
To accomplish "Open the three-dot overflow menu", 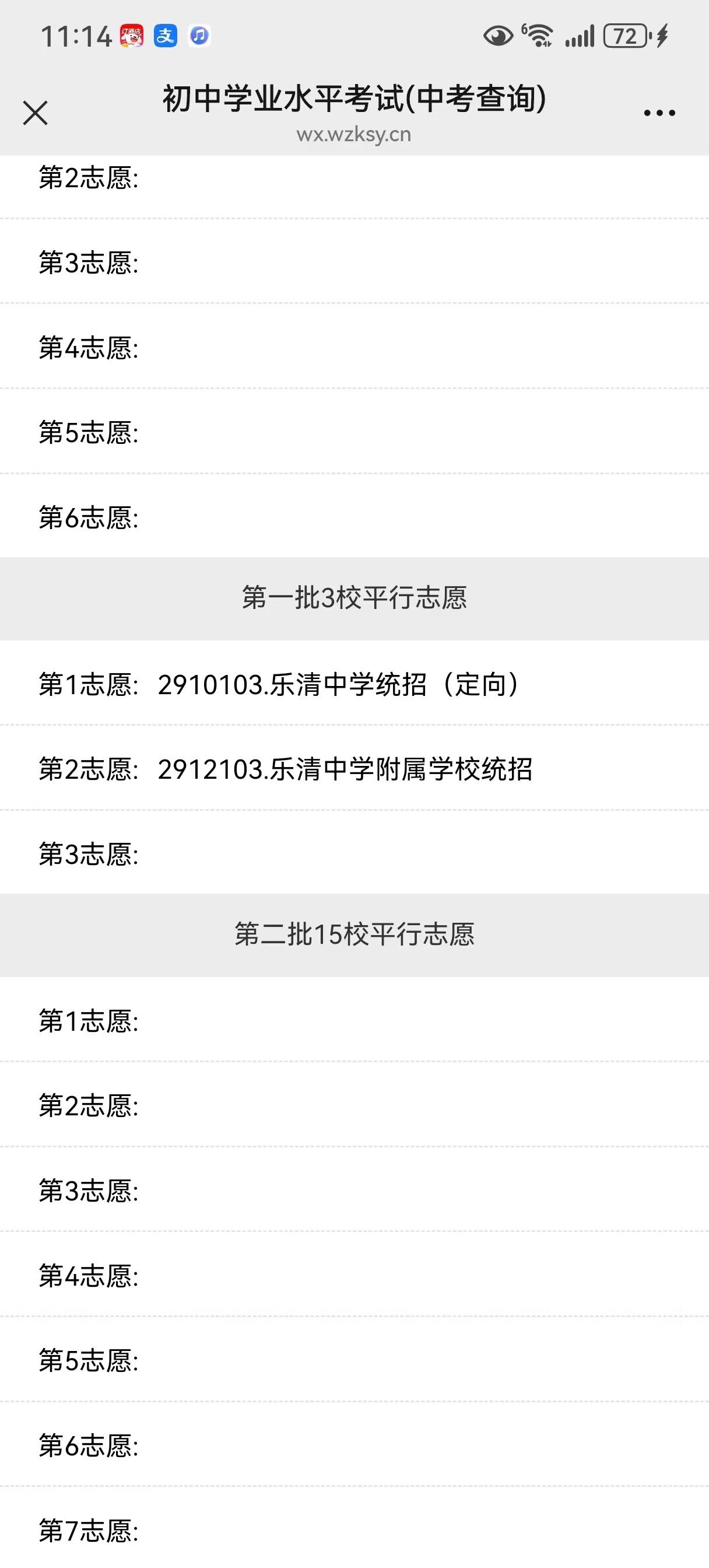I will click(x=659, y=113).
